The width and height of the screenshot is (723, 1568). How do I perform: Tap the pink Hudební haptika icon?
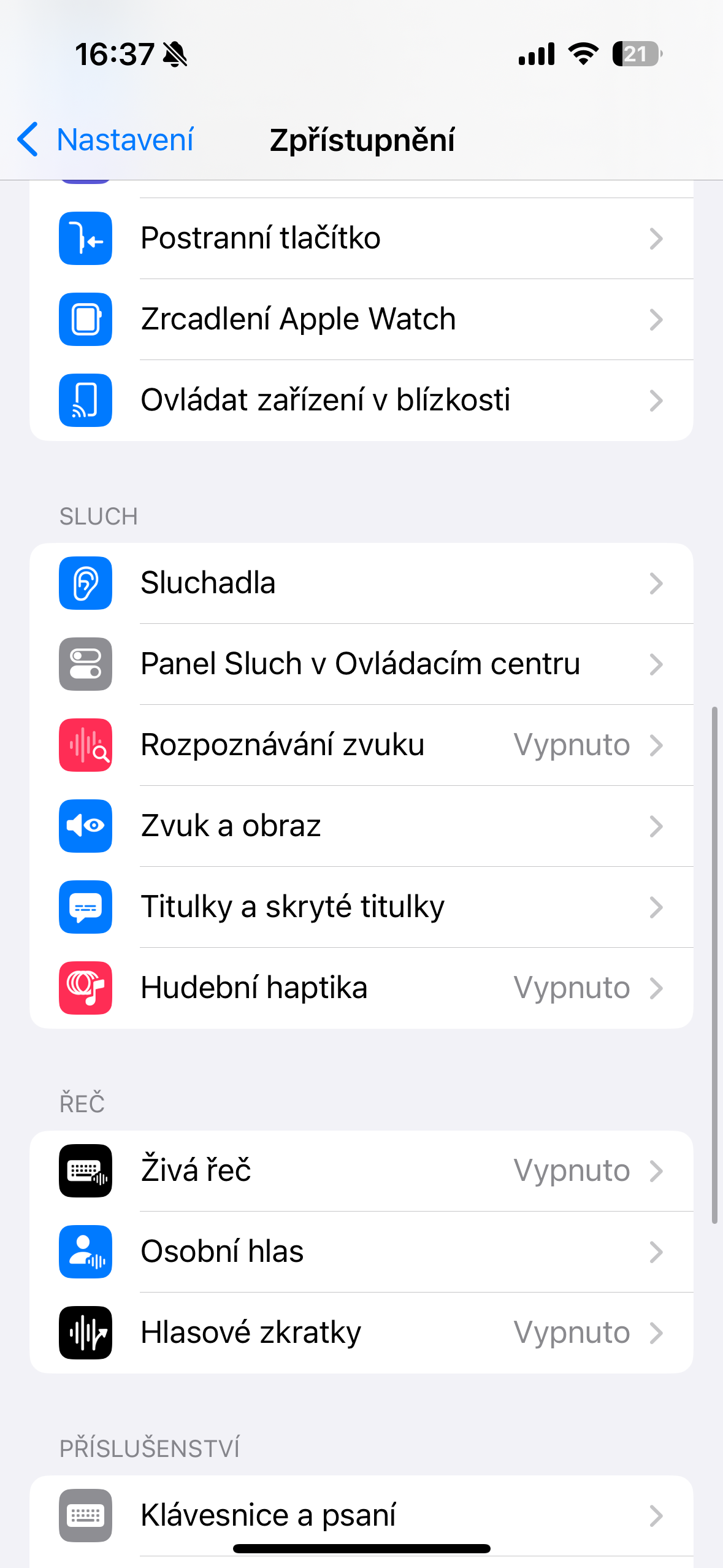point(85,988)
